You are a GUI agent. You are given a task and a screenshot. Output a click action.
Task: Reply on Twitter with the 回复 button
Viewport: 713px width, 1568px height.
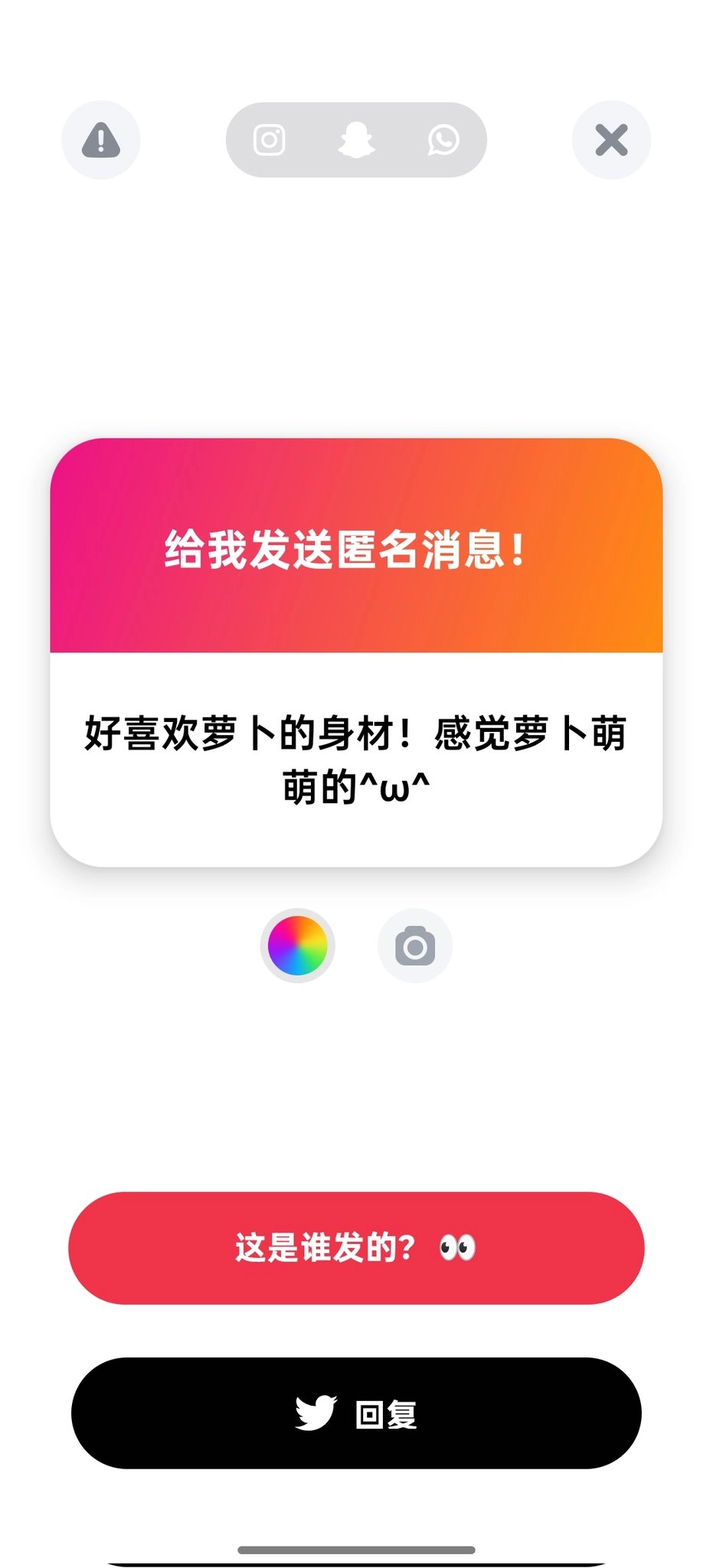pyautogui.click(x=356, y=1413)
